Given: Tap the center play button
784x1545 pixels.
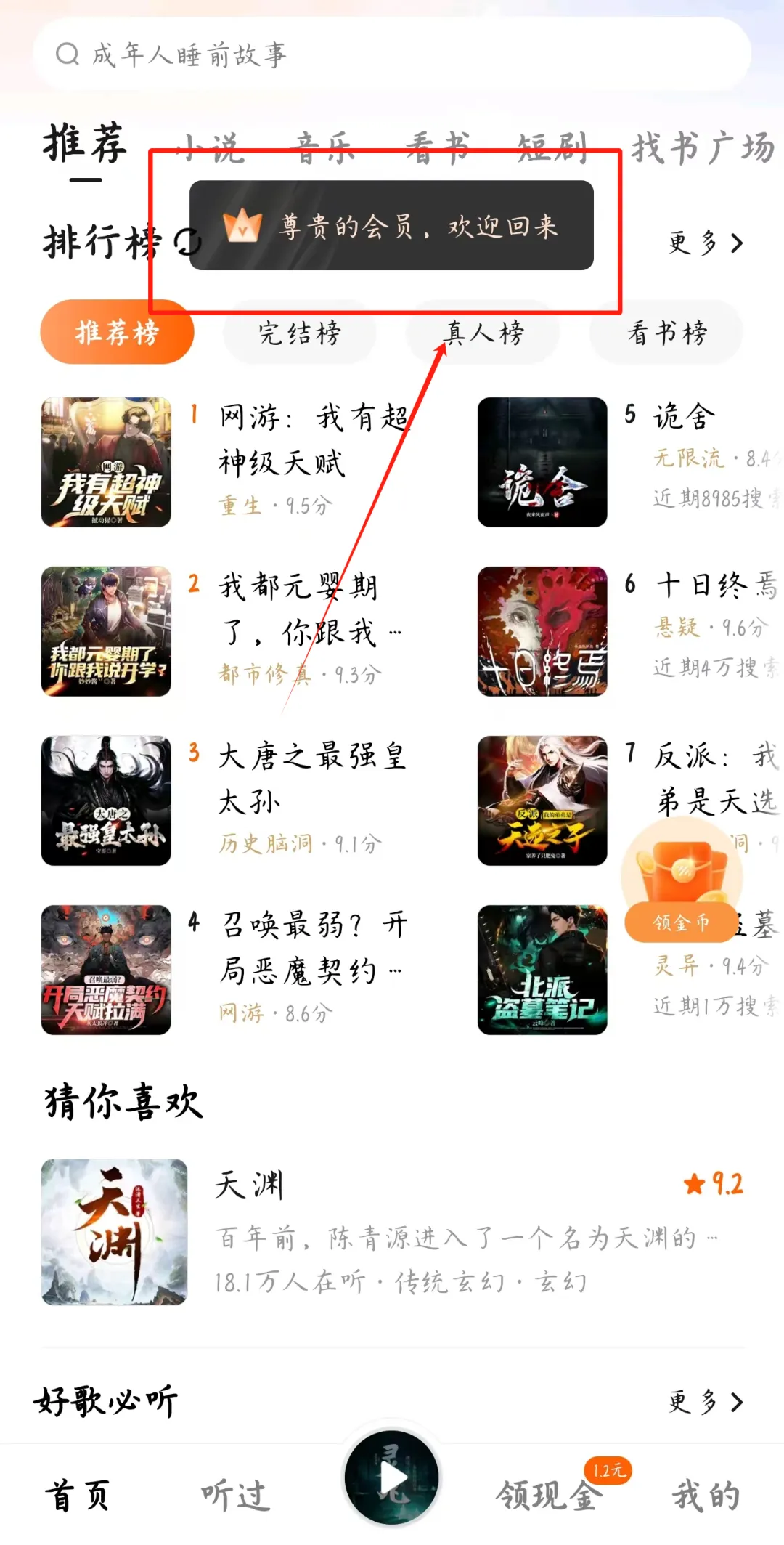Looking at the screenshot, I should (x=392, y=1477).
